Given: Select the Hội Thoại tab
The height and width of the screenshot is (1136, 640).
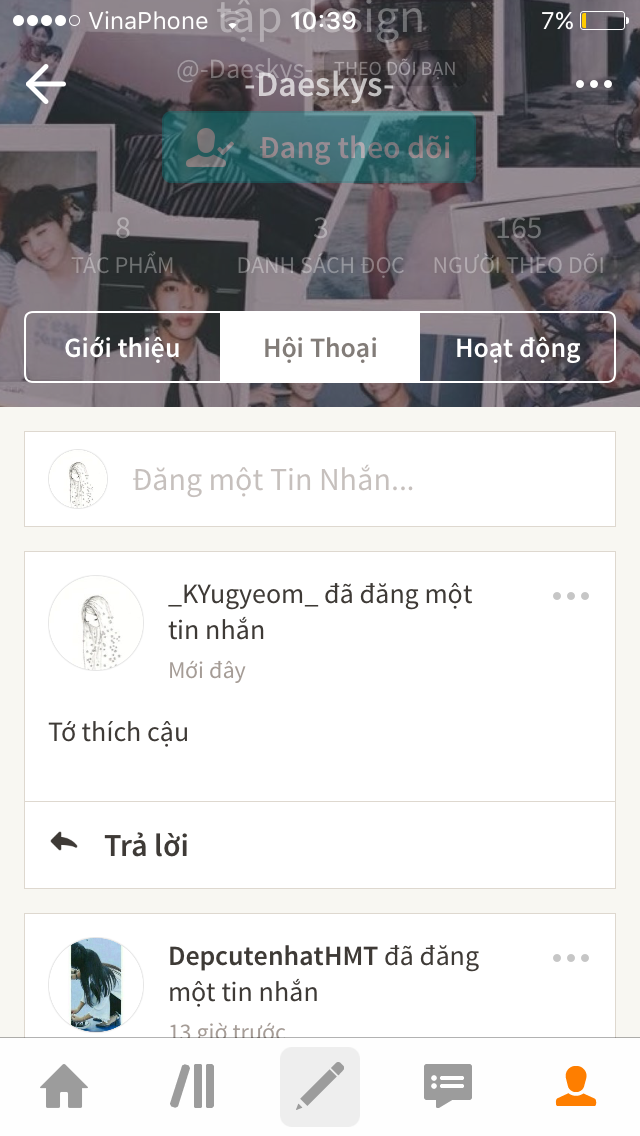Looking at the screenshot, I should (320, 348).
